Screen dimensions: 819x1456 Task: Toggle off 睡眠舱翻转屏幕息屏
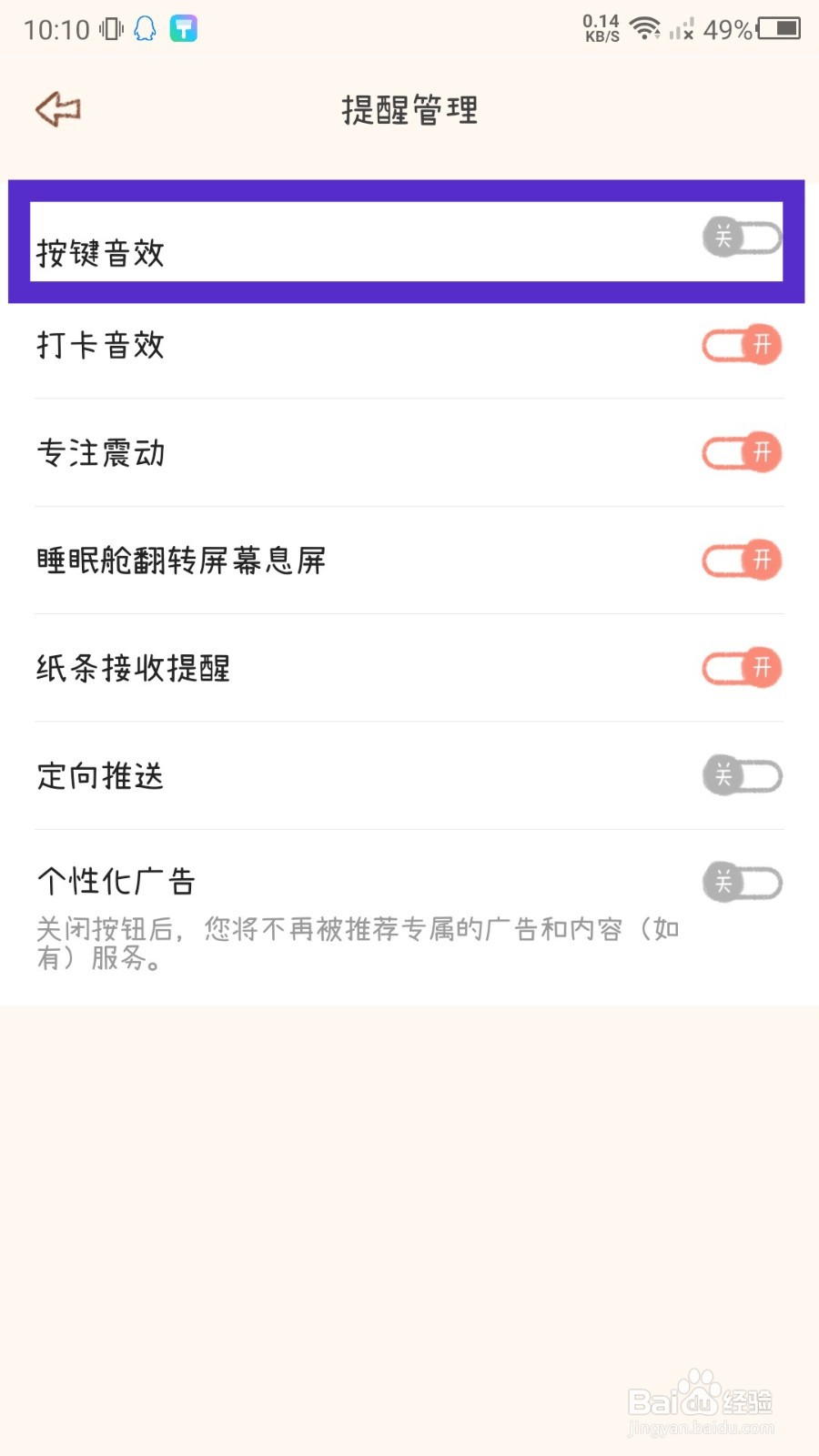(x=742, y=560)
